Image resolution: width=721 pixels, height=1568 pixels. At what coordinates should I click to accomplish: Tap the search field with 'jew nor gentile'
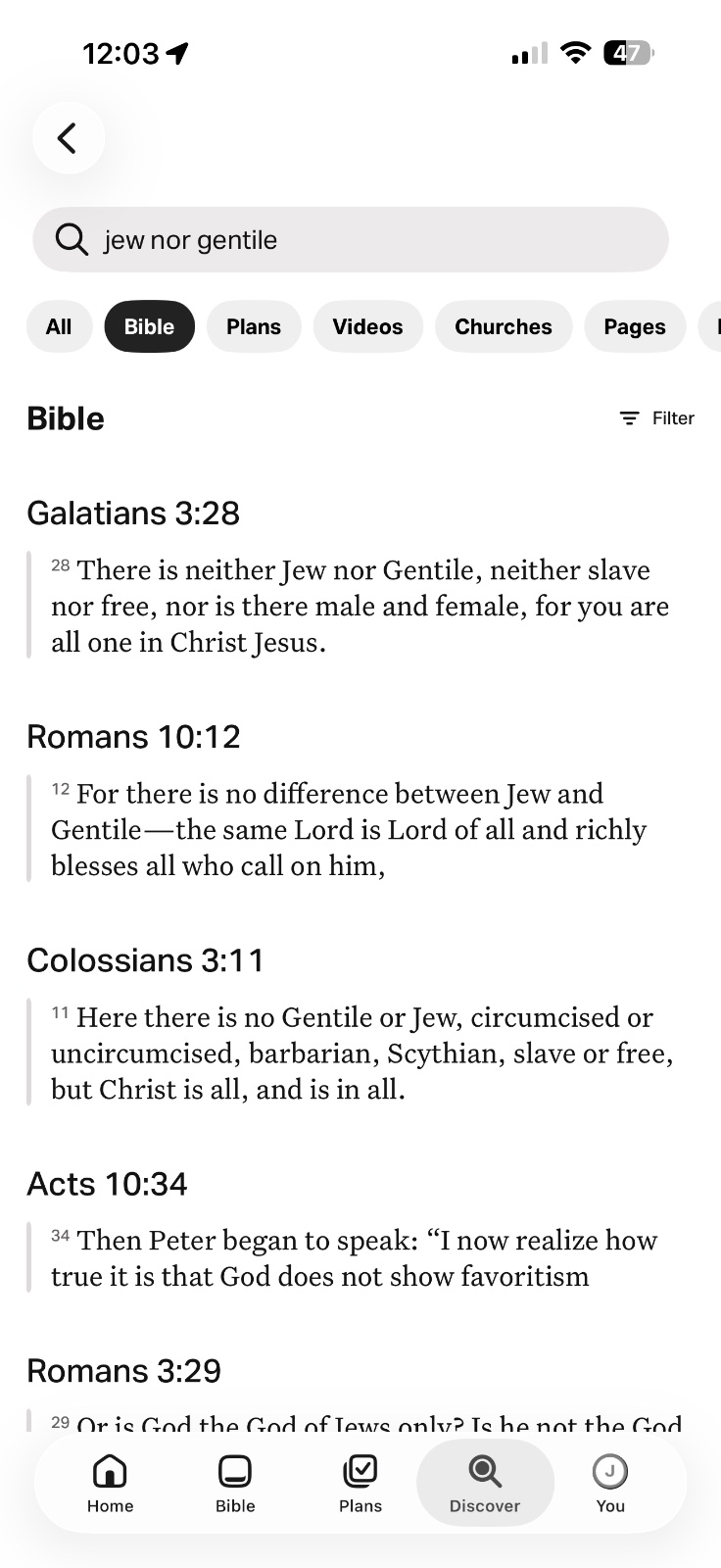tap(351, 239)
